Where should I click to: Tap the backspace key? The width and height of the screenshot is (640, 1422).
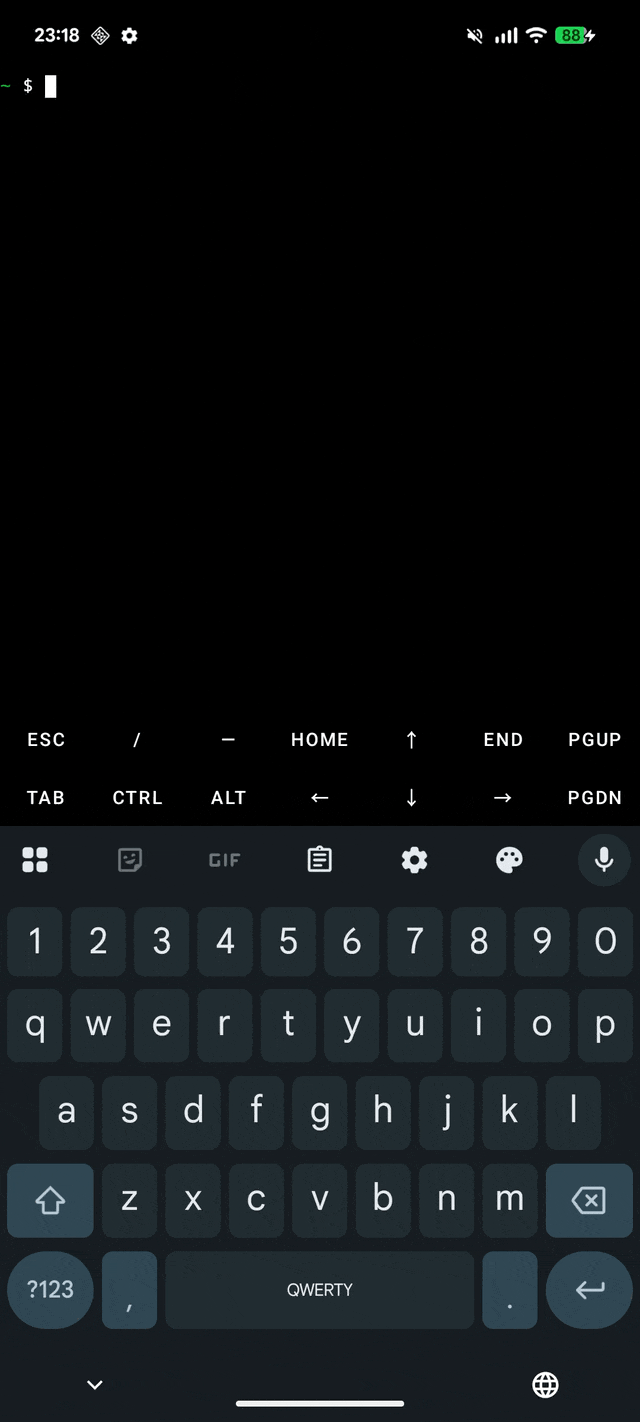click(588, 1200)
